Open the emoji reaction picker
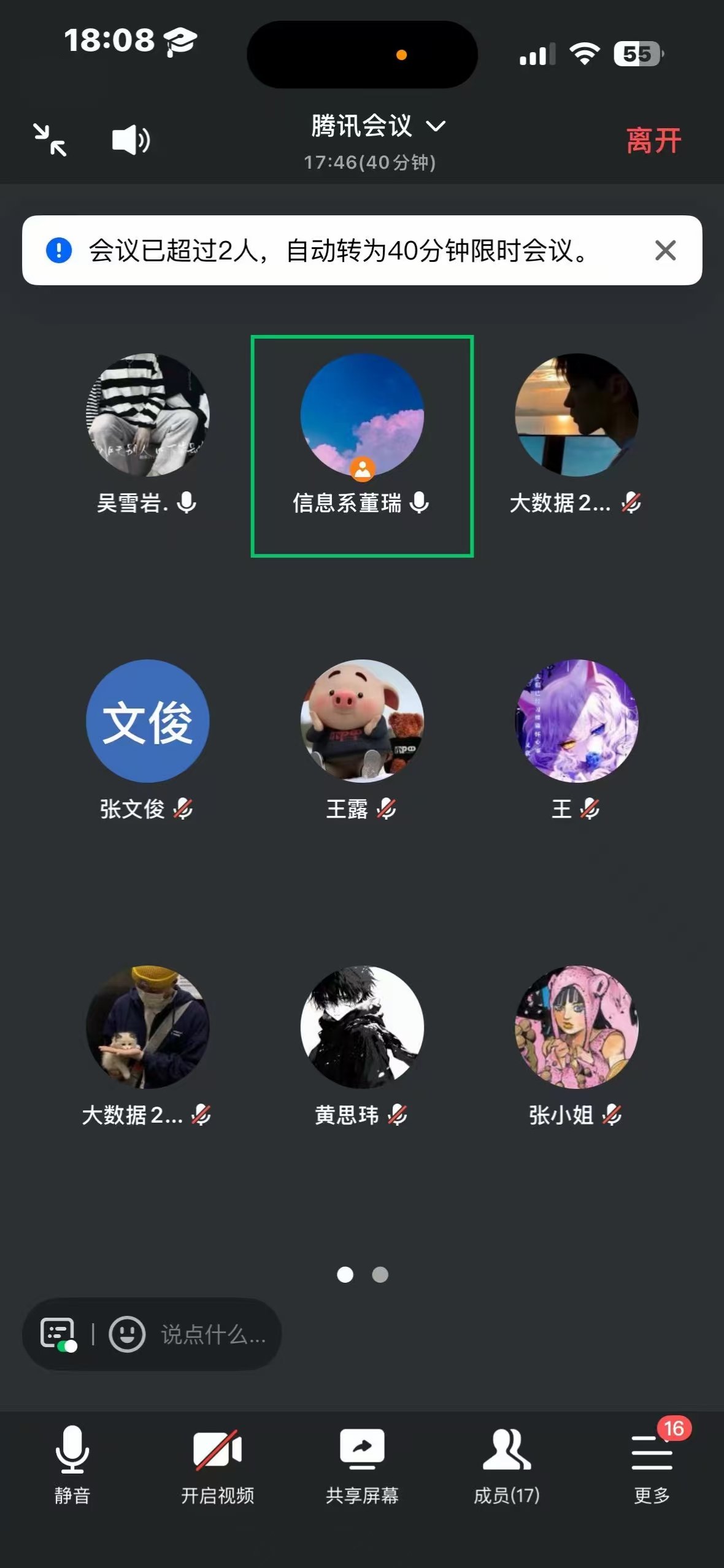The image size is (724, 1568). 127,1334
